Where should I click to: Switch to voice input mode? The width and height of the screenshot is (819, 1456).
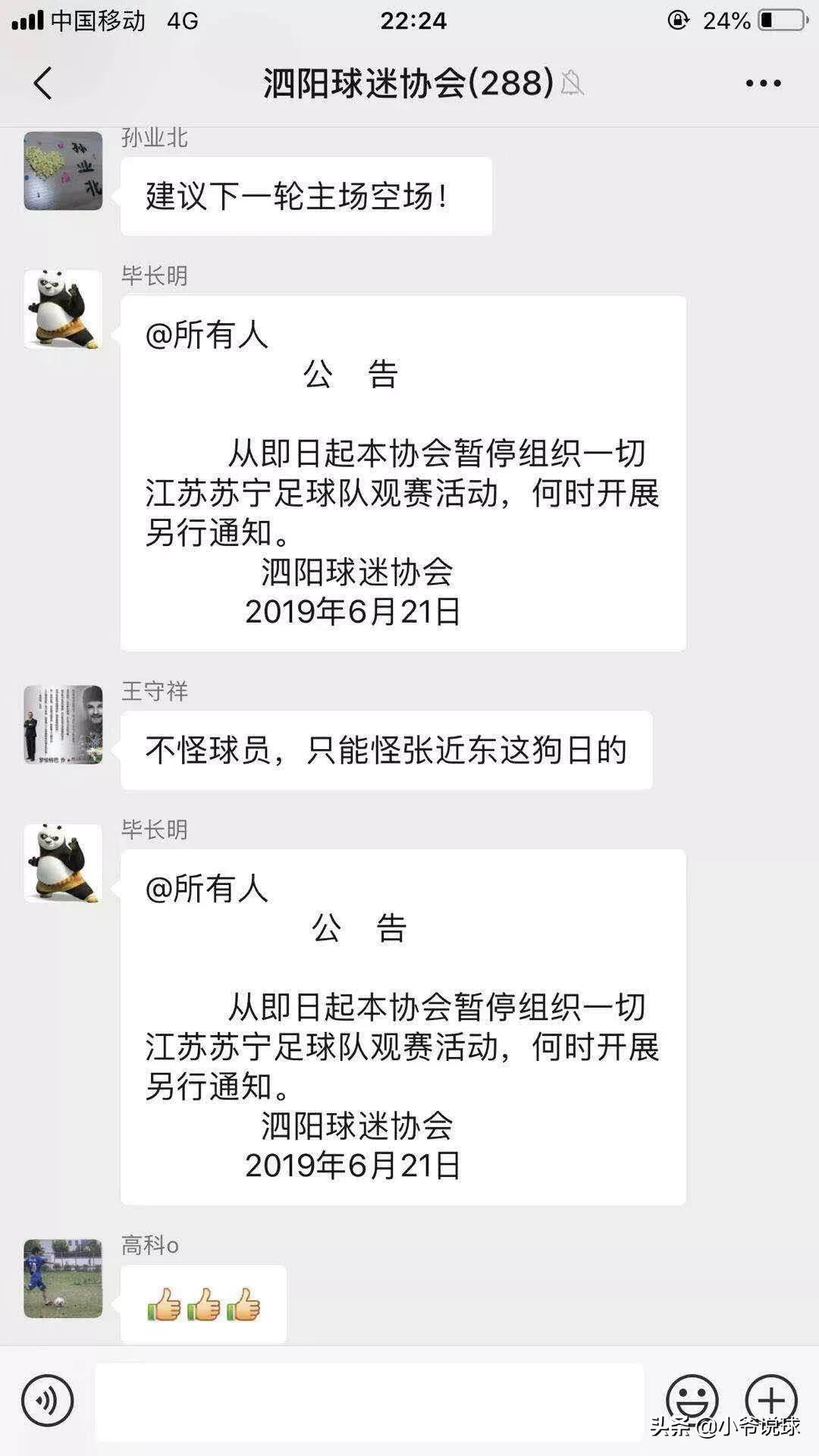pyautogui.click(x=45, y=1401)
